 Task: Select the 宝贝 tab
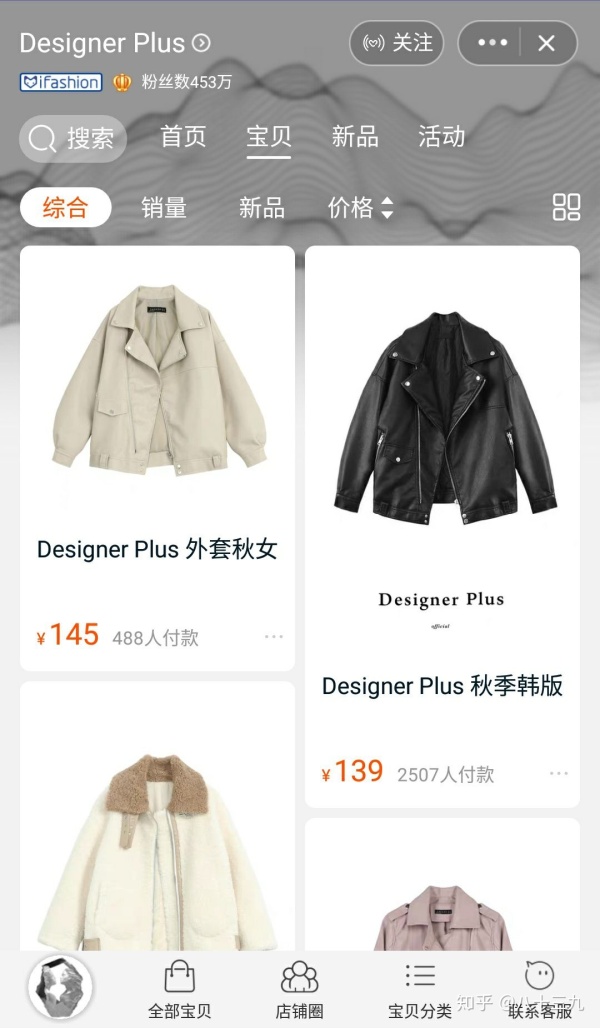coord(269,136)
